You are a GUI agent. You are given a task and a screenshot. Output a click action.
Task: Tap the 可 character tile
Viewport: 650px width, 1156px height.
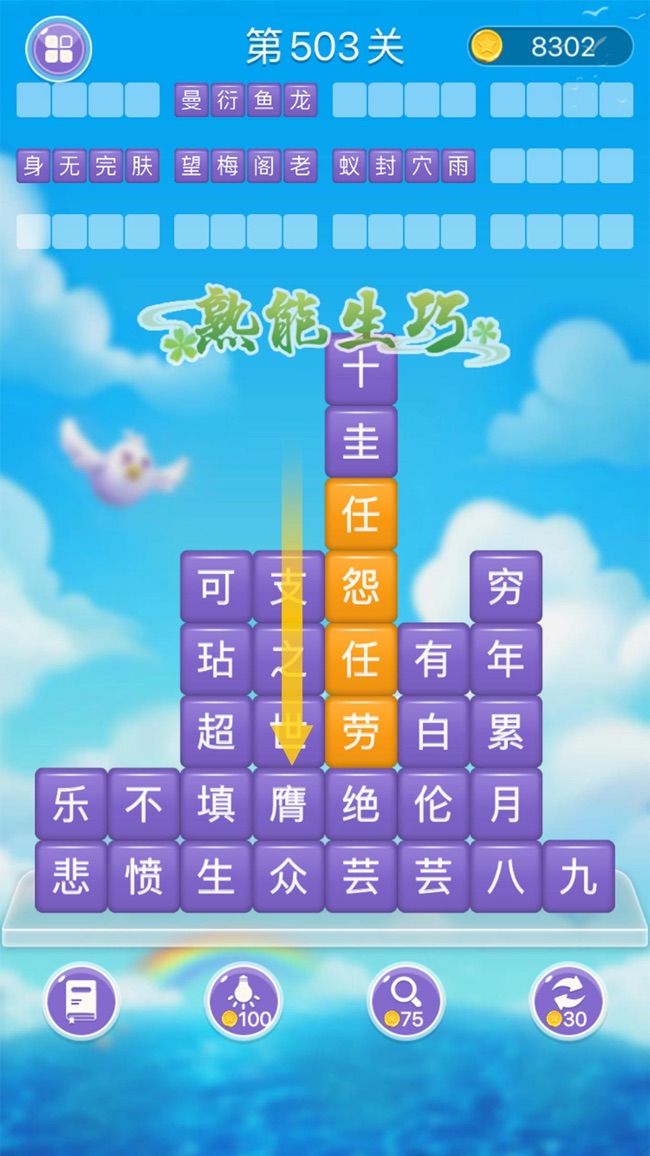click(216, 587)
